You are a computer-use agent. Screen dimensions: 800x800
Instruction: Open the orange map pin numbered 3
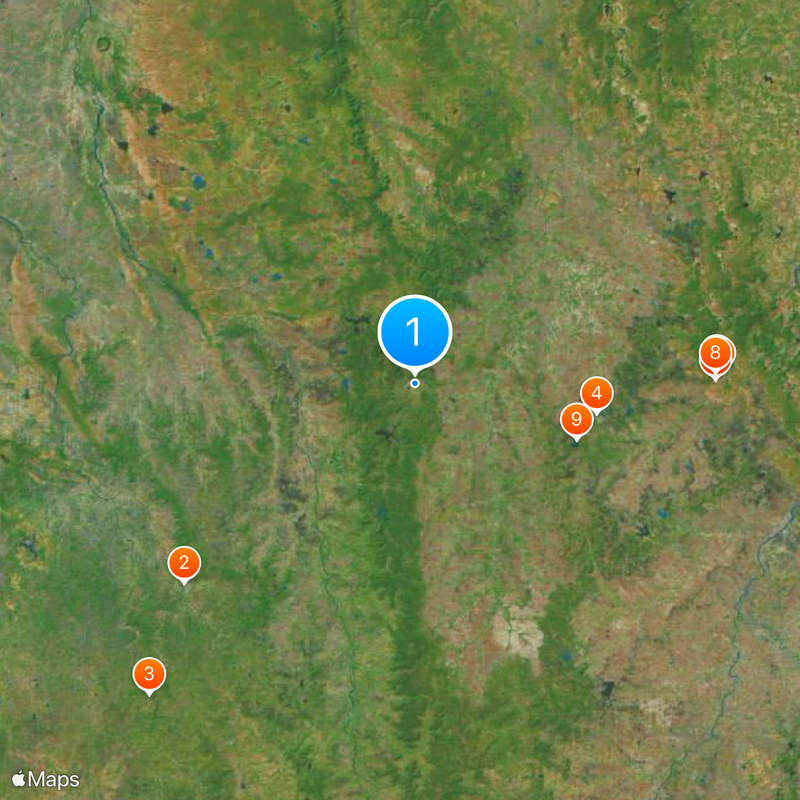tap(149, 675)
